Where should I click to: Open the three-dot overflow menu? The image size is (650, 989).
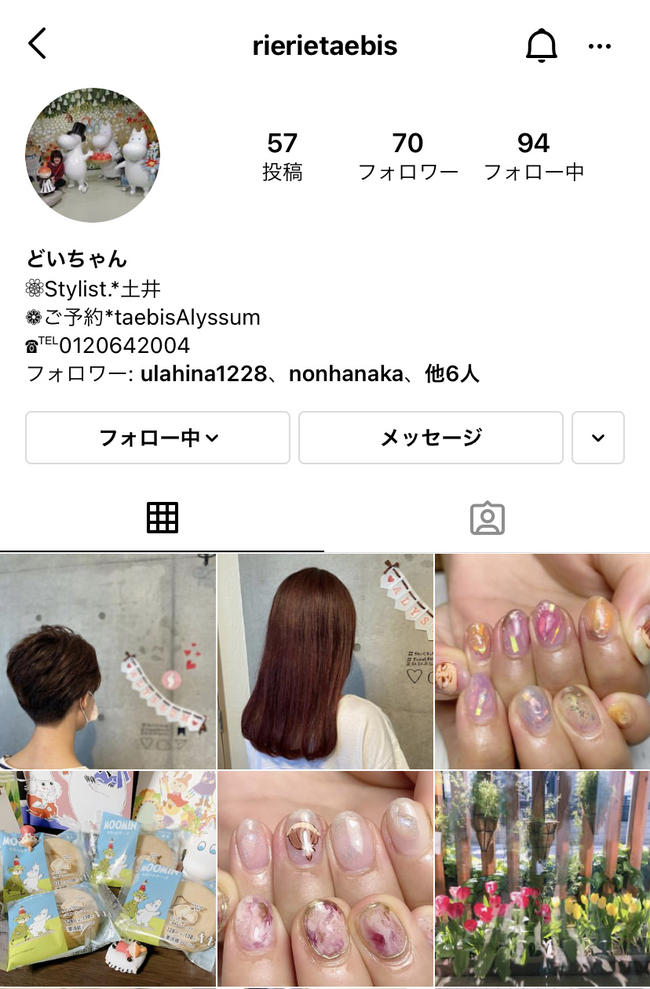point(600,46)
